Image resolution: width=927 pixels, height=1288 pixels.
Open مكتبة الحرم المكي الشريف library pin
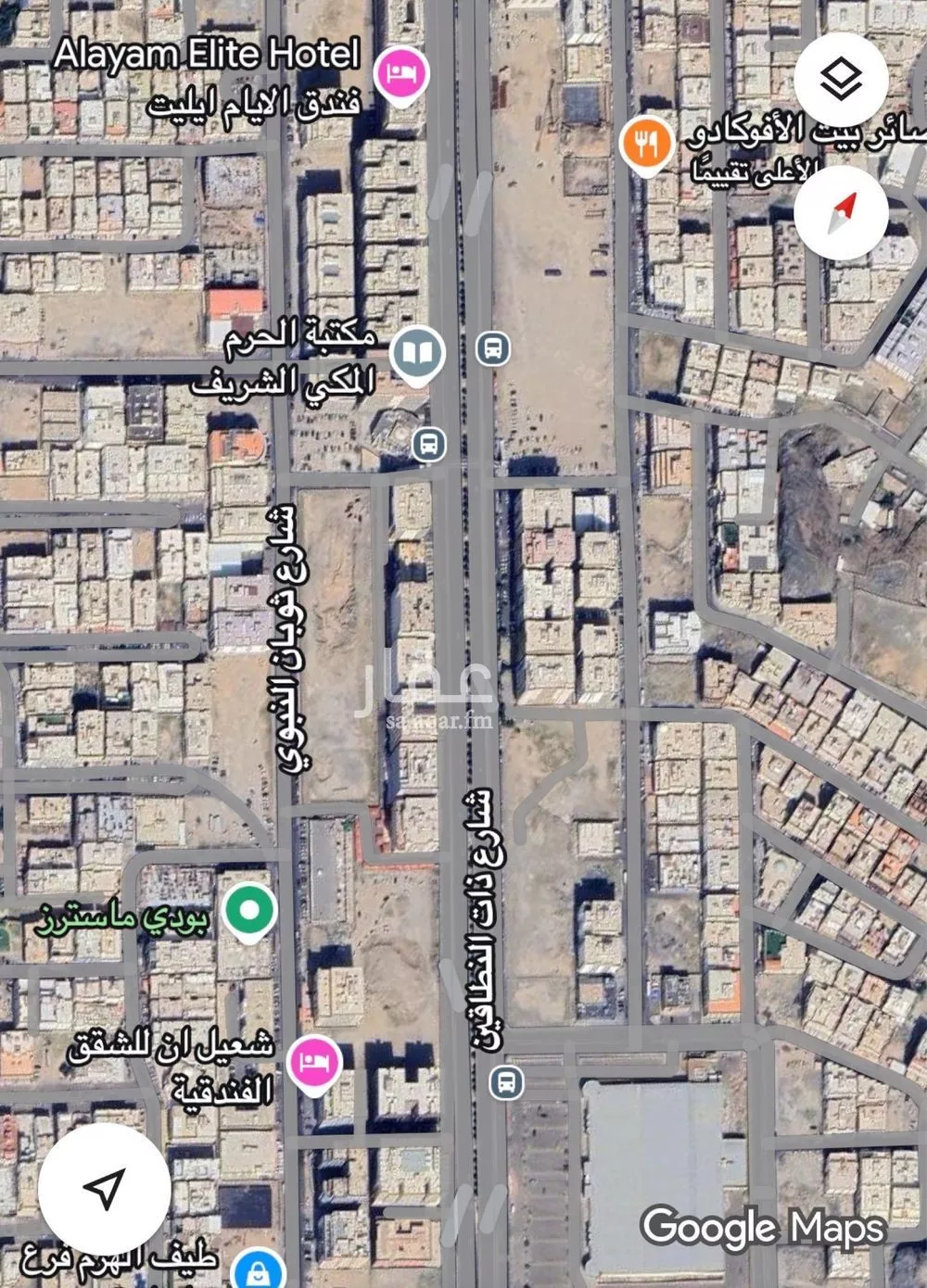417,353
